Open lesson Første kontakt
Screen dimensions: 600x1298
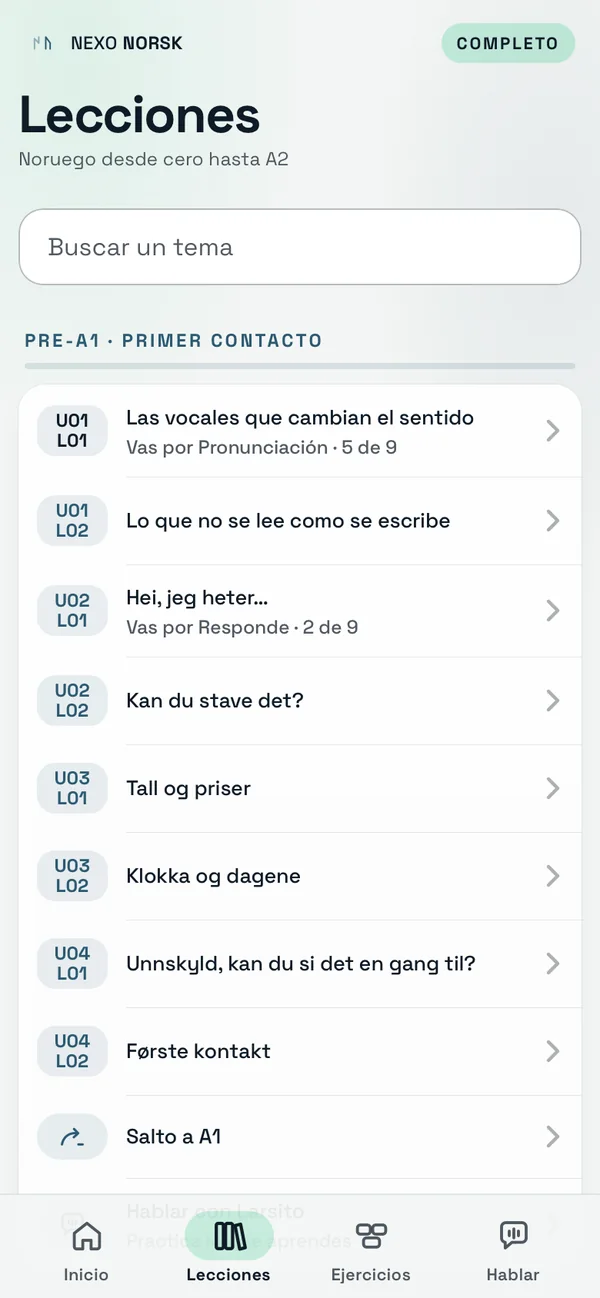tap(300, 1051)
